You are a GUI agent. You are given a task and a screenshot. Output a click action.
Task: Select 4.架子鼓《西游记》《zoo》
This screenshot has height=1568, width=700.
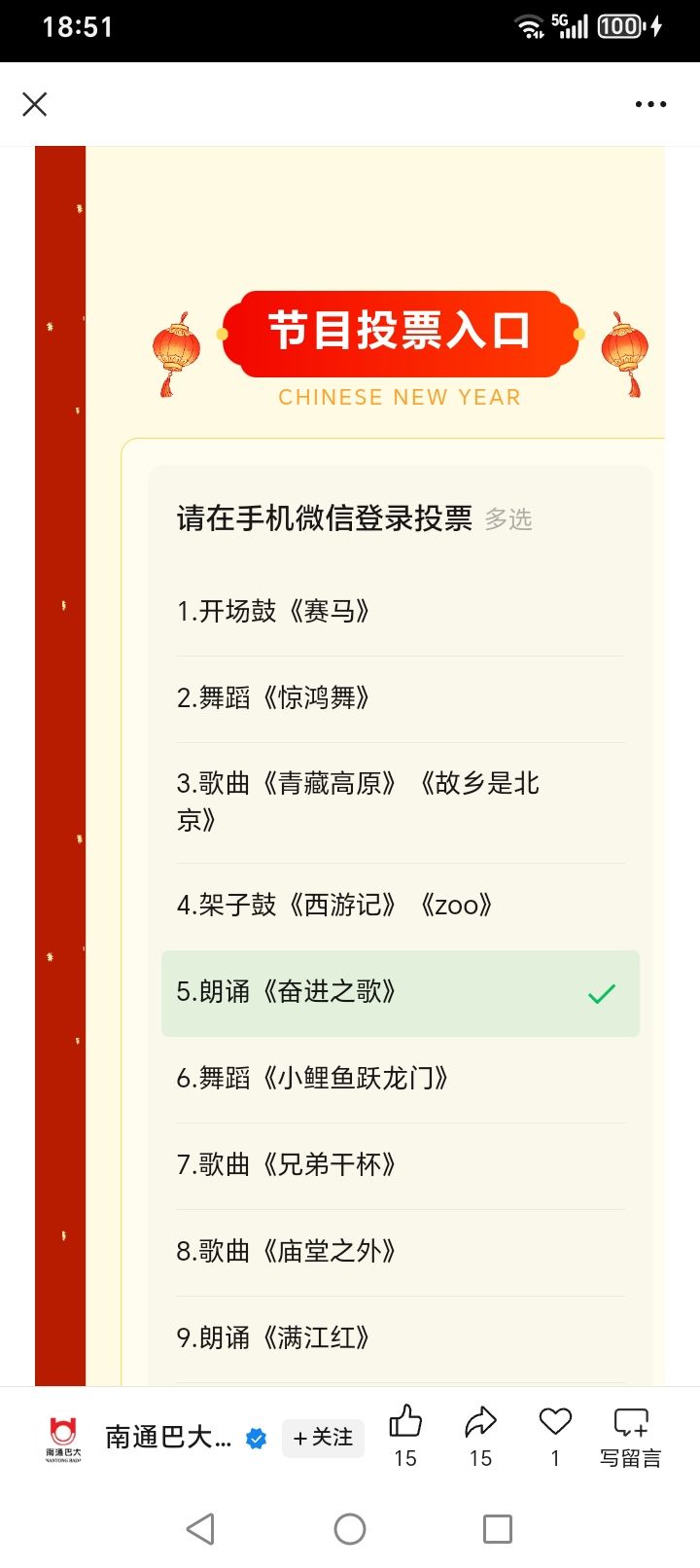point(399,906)
